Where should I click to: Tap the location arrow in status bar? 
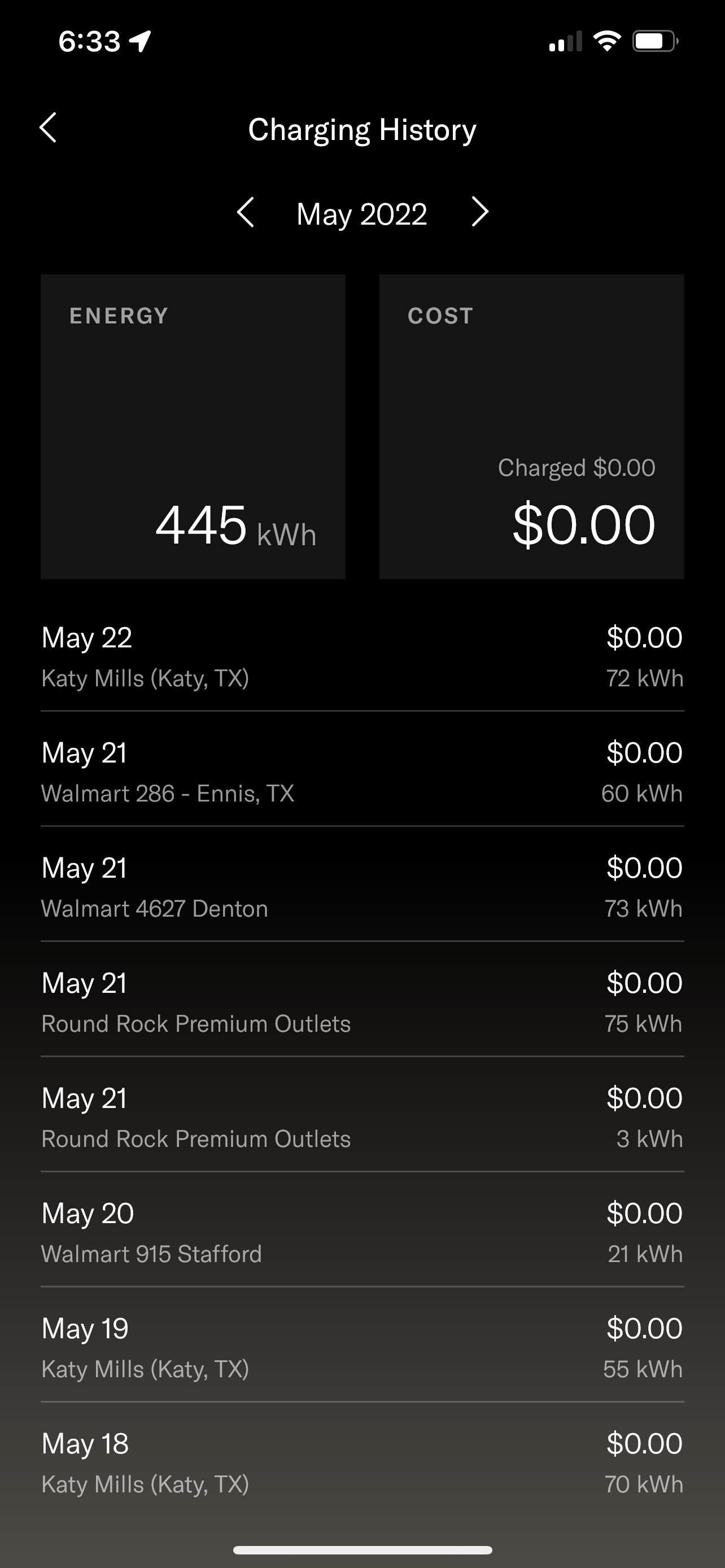click(140, 40)
